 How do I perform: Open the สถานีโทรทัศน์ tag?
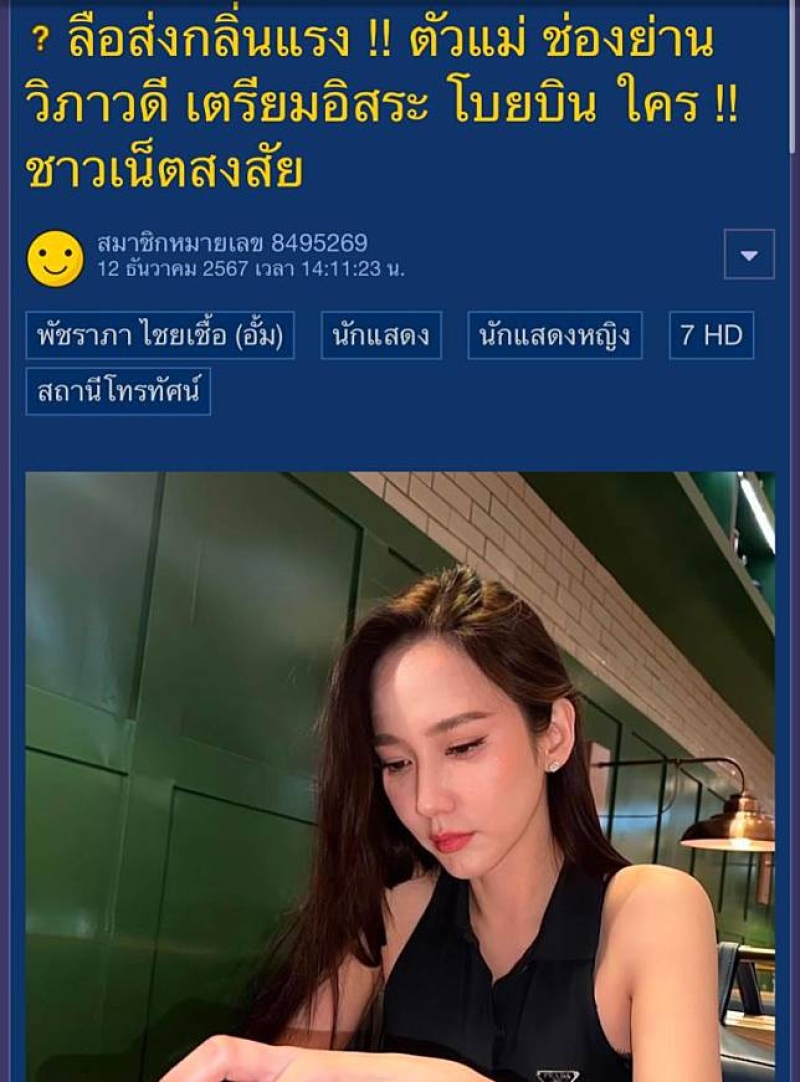tap(118, 391)
